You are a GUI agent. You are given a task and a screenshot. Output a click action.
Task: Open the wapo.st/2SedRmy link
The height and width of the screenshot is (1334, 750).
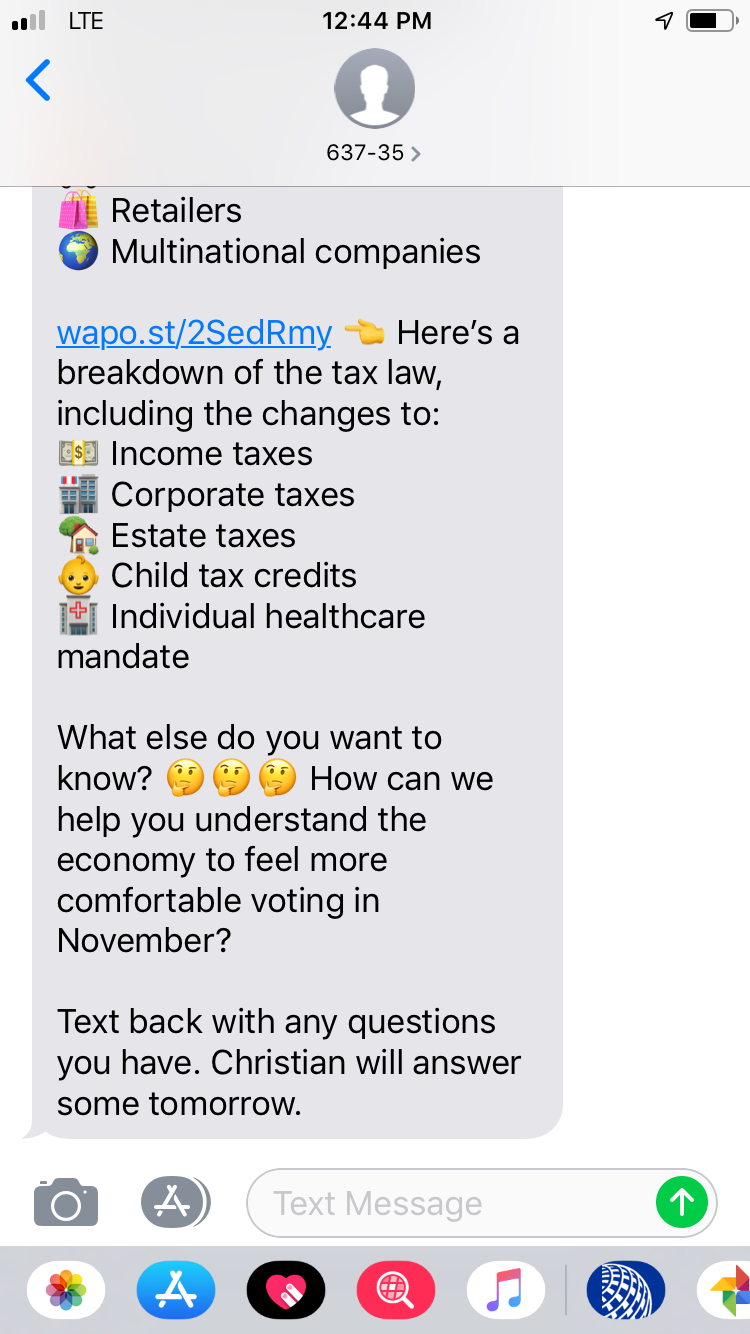[x=194, y=332]
